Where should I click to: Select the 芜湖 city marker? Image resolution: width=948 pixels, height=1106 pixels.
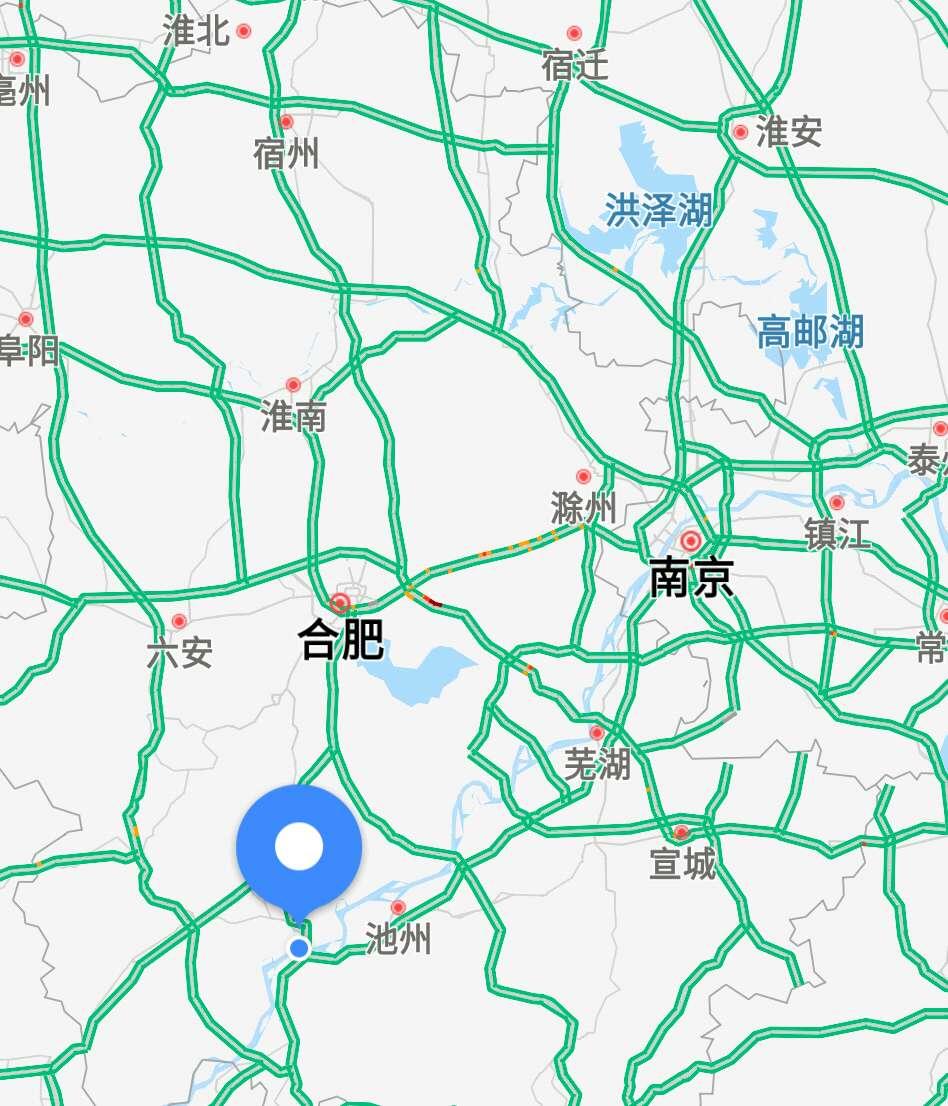point(597,733)
